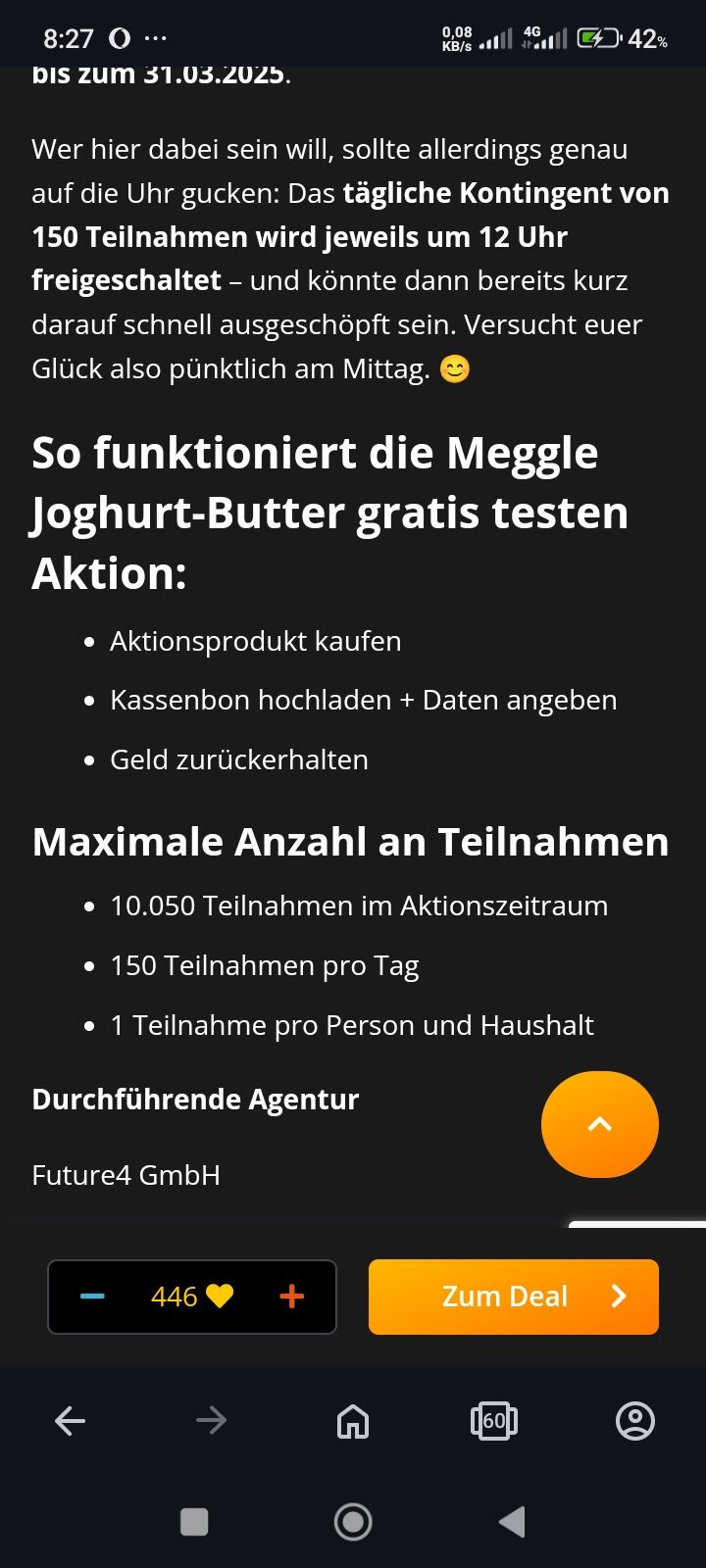
Task: Jump to top with orange arrow button
Action: click(599, 1124)
